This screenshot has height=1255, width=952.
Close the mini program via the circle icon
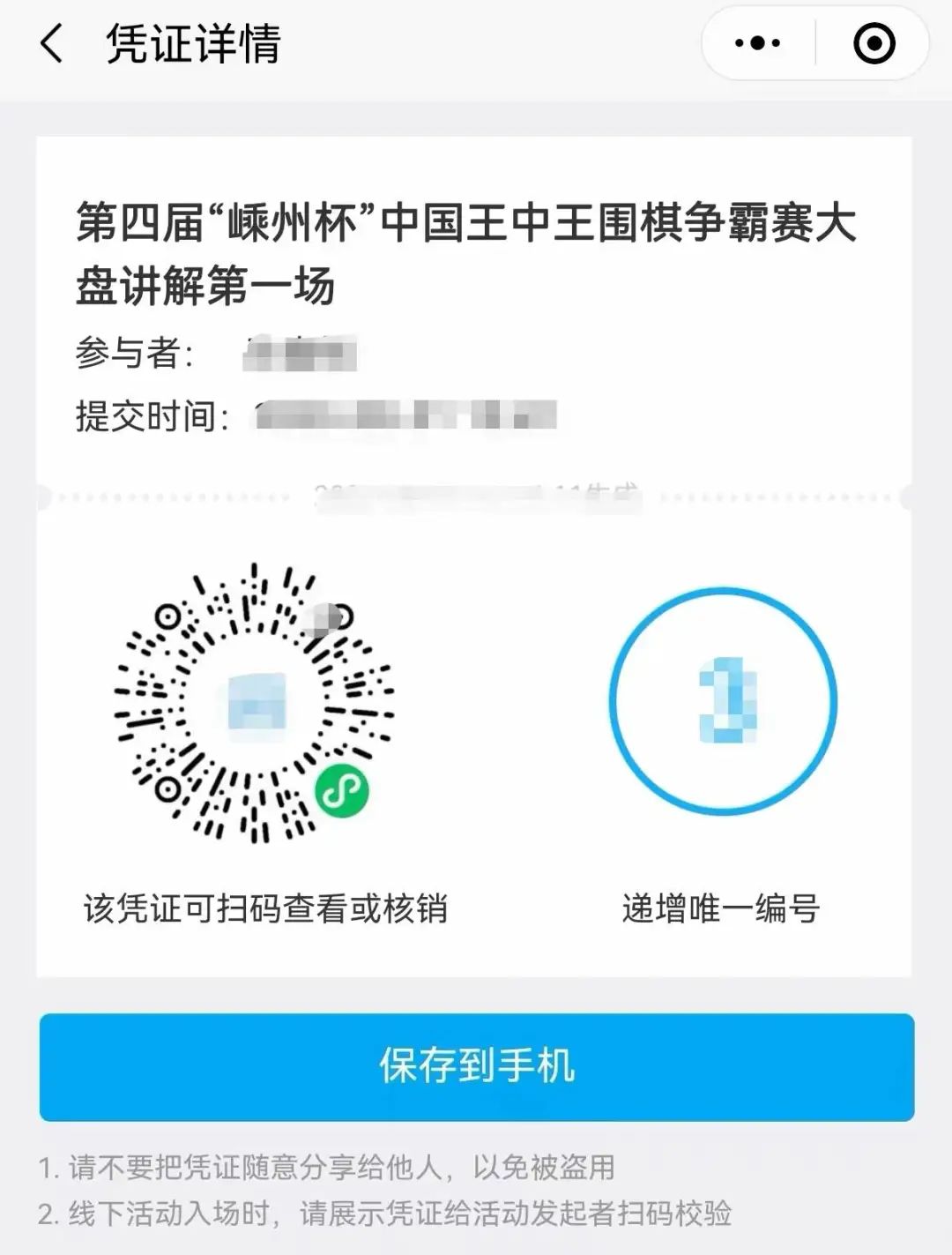coord(874,43)
